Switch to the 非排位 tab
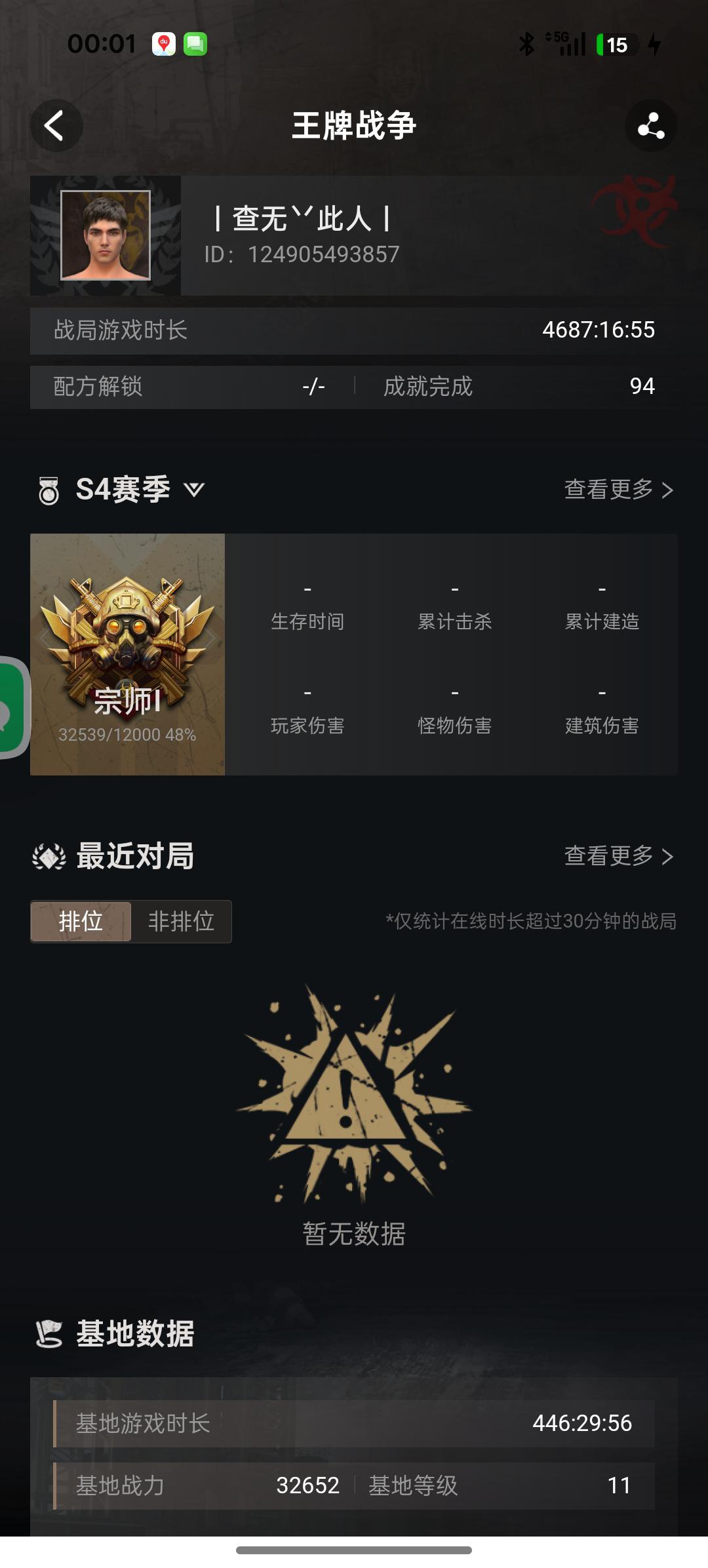This screenshot has height=1568, width=708. pyautogui.click(x=181, y=922)
